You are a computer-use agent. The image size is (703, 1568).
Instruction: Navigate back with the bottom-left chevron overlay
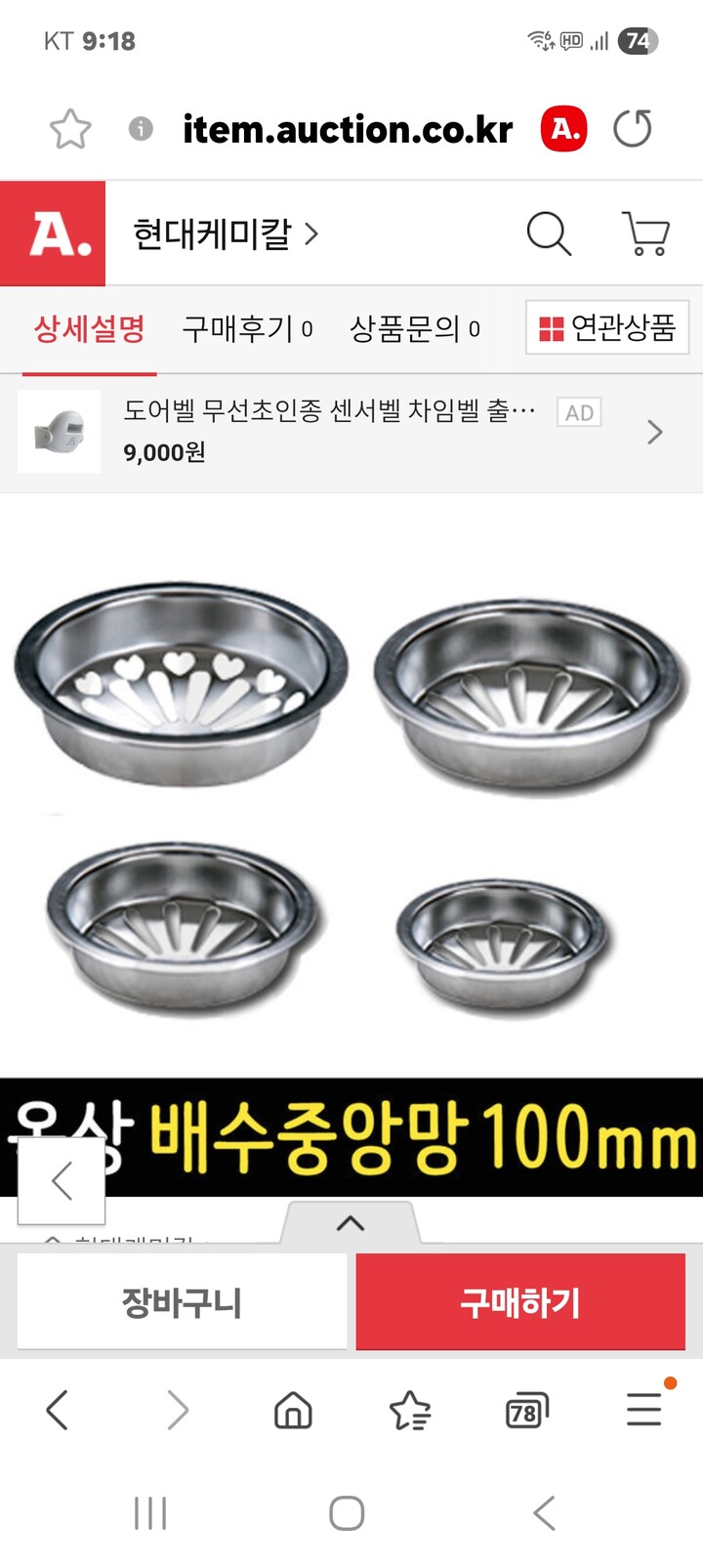[x=61, y=1179]
